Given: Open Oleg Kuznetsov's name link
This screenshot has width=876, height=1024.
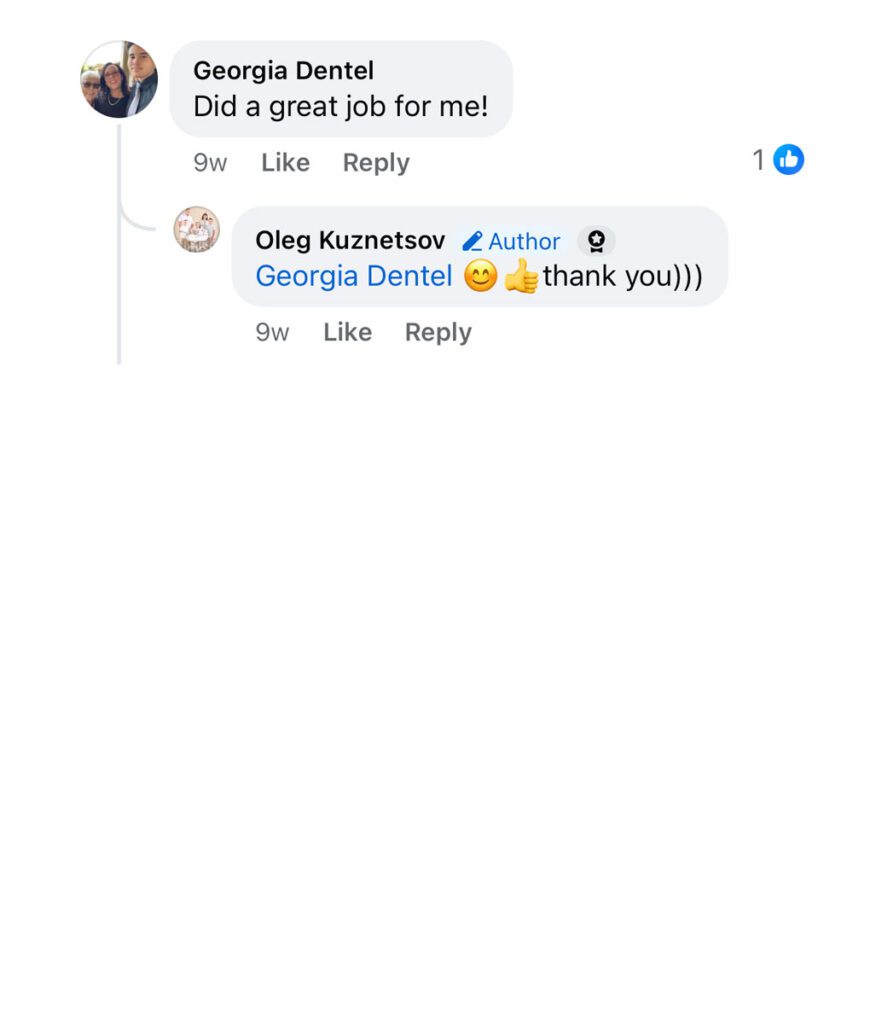Looking at the screenshot, I should (350, 241).
